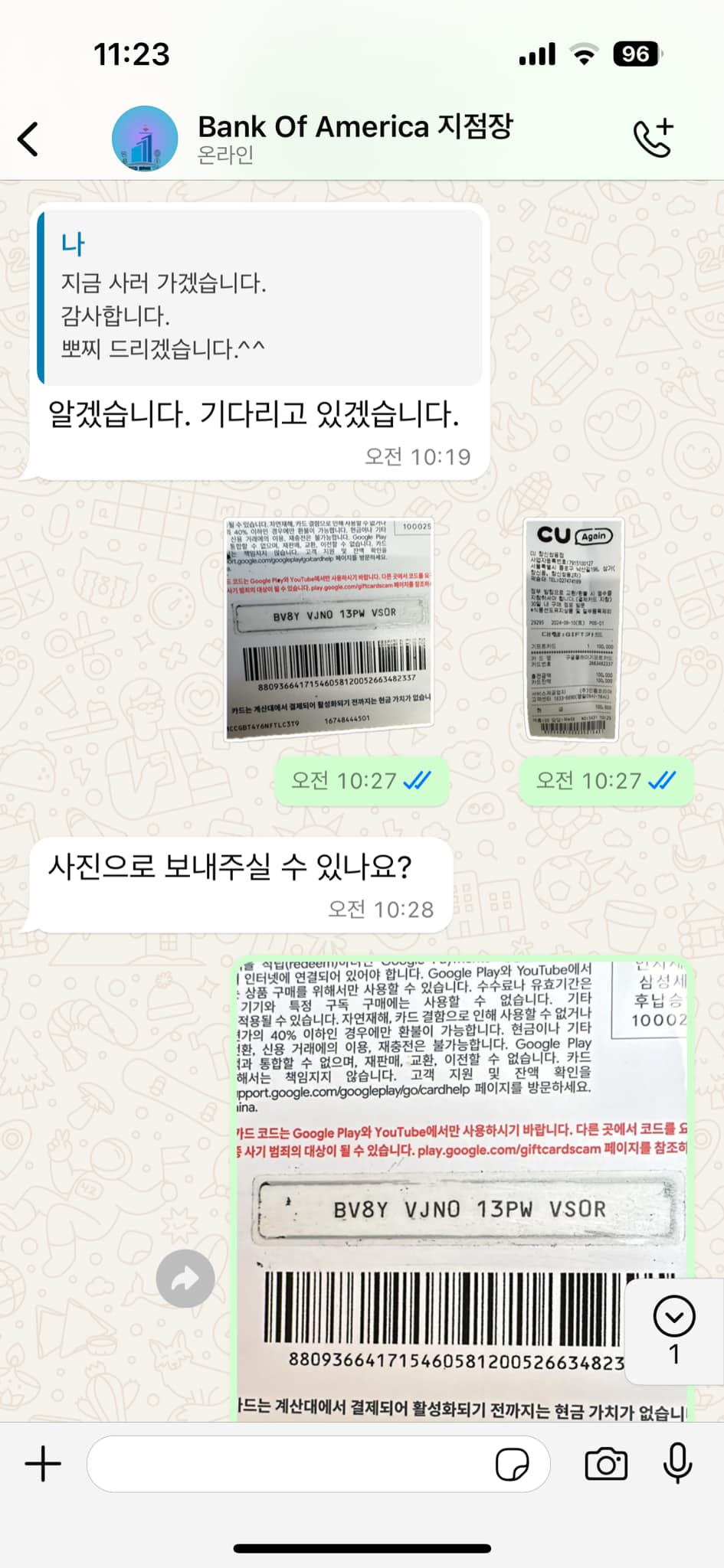Open the sticker picker
This screenshot has width=724, height=1568.
pyautogui.click(x=512, y=1465)
